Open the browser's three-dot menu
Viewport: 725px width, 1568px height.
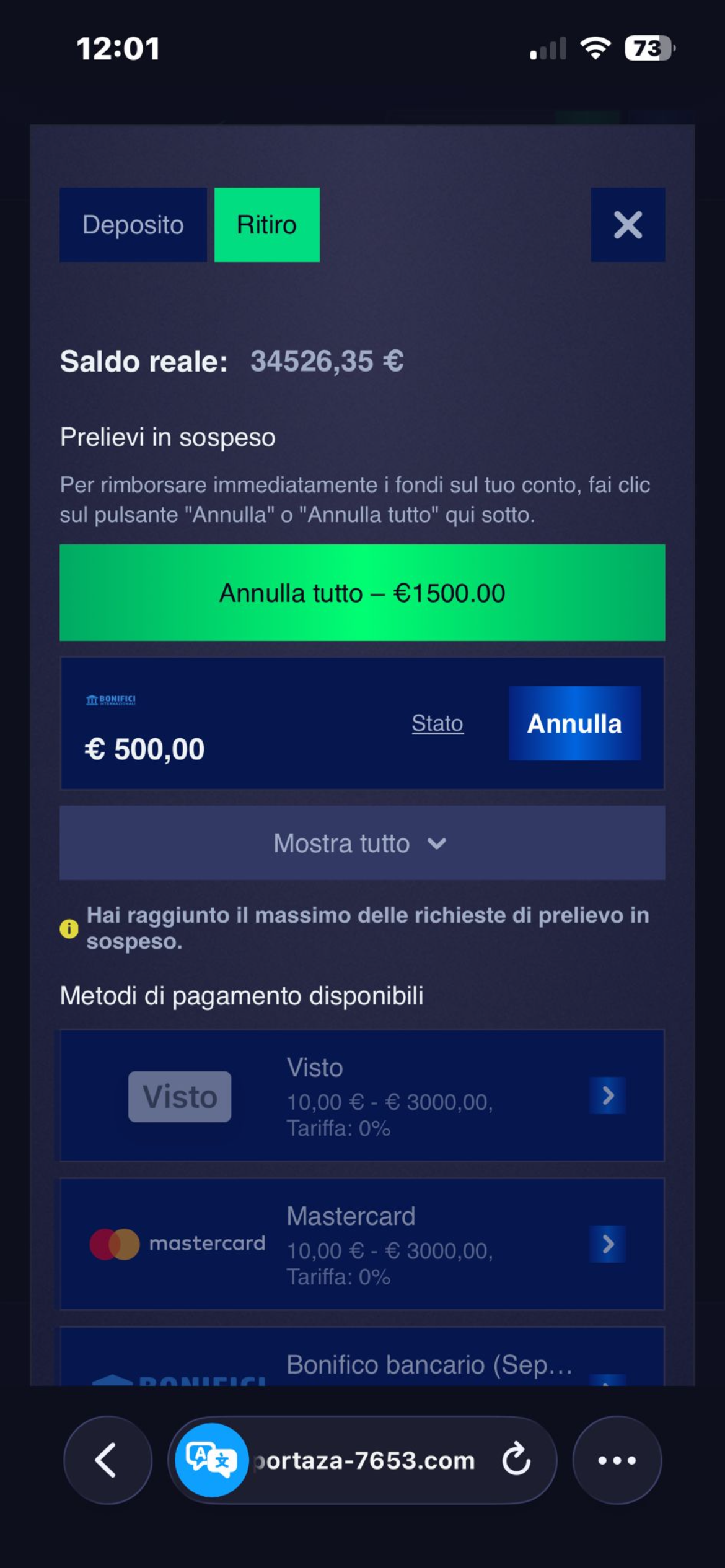[617, 1460]
